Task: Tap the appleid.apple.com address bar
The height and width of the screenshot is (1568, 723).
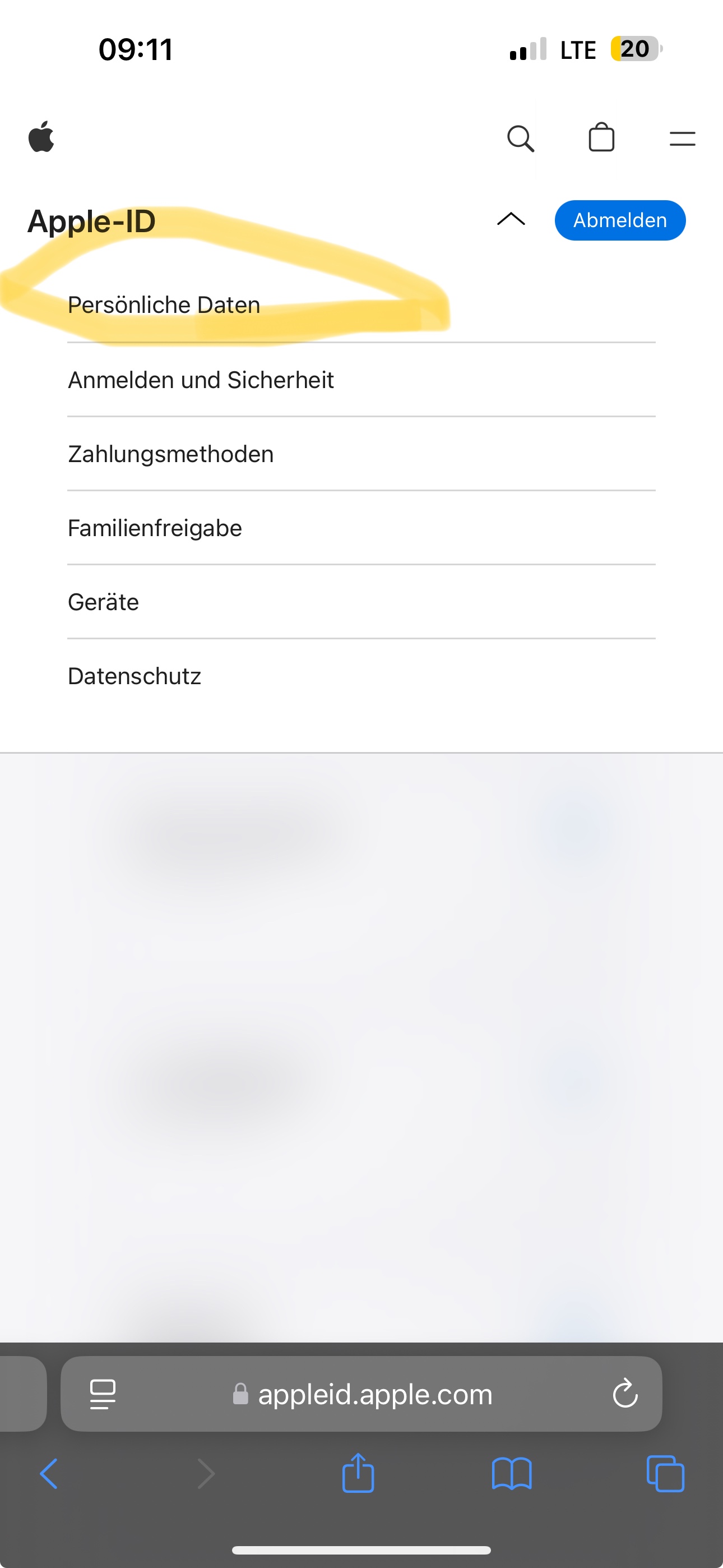Action: pyautogui.click(x=363, y=1394)
